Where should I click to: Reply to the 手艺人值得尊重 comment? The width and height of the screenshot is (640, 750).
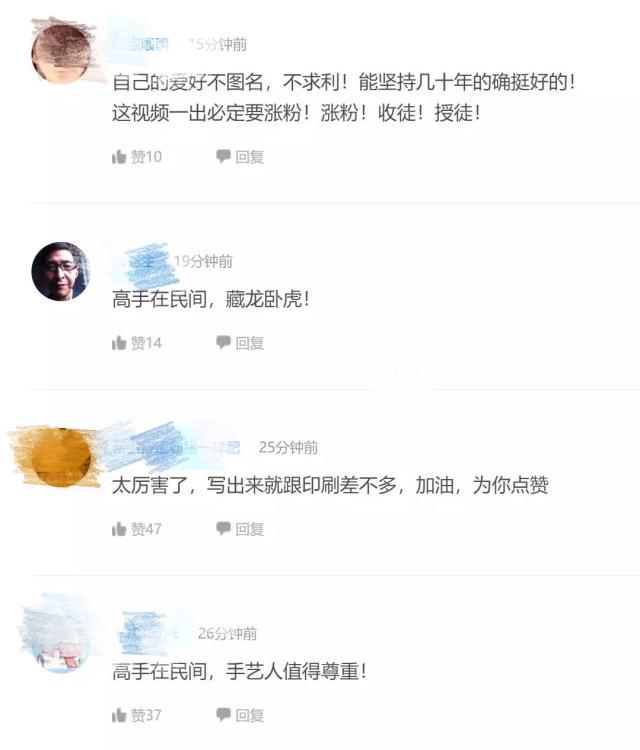tap(240, 715)
